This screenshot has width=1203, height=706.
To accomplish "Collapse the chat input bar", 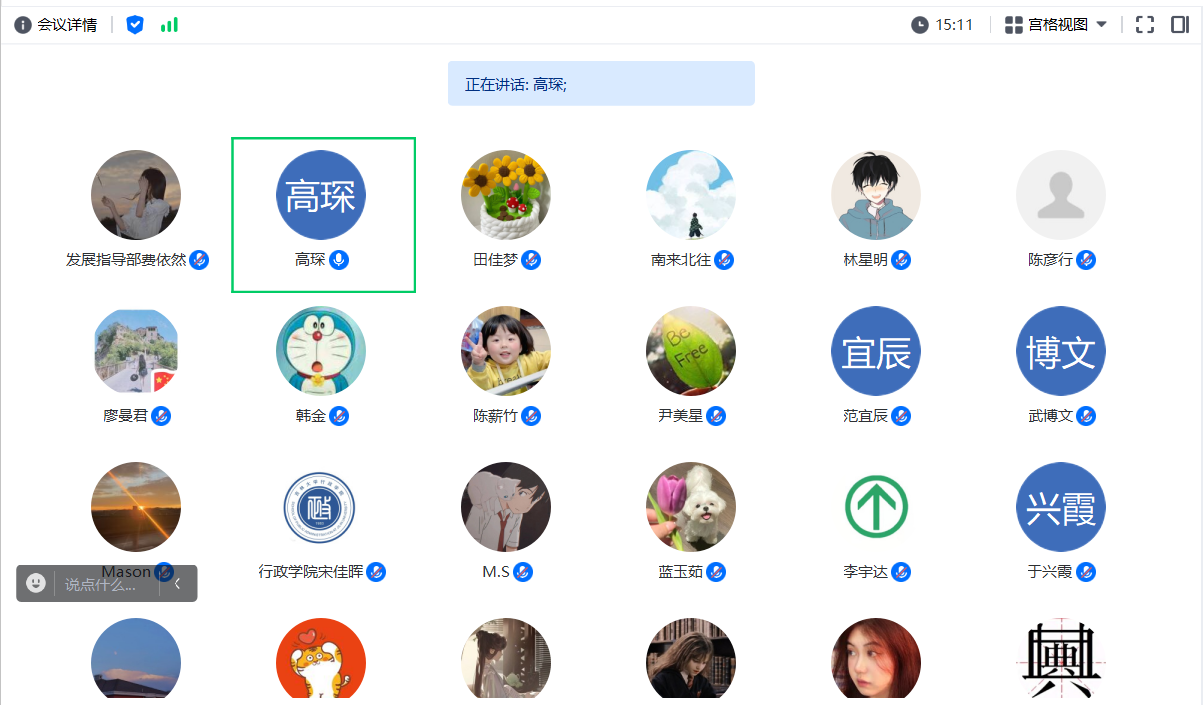I will (178, 583).
